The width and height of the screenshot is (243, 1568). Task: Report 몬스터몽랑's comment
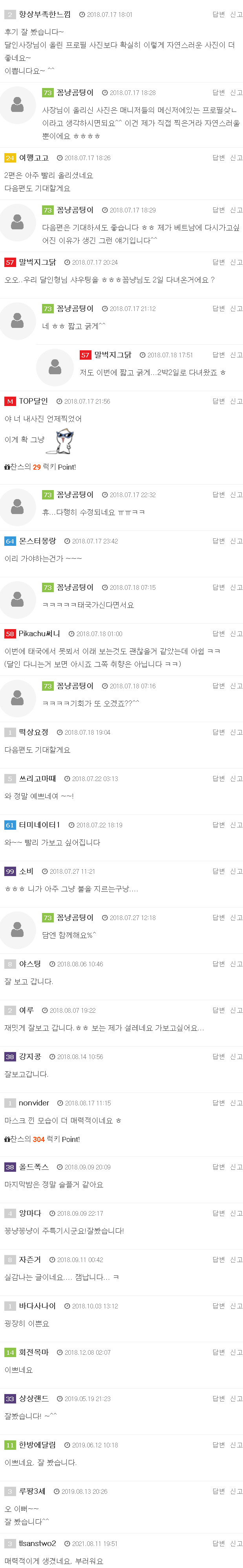click(x=236, y=541)
